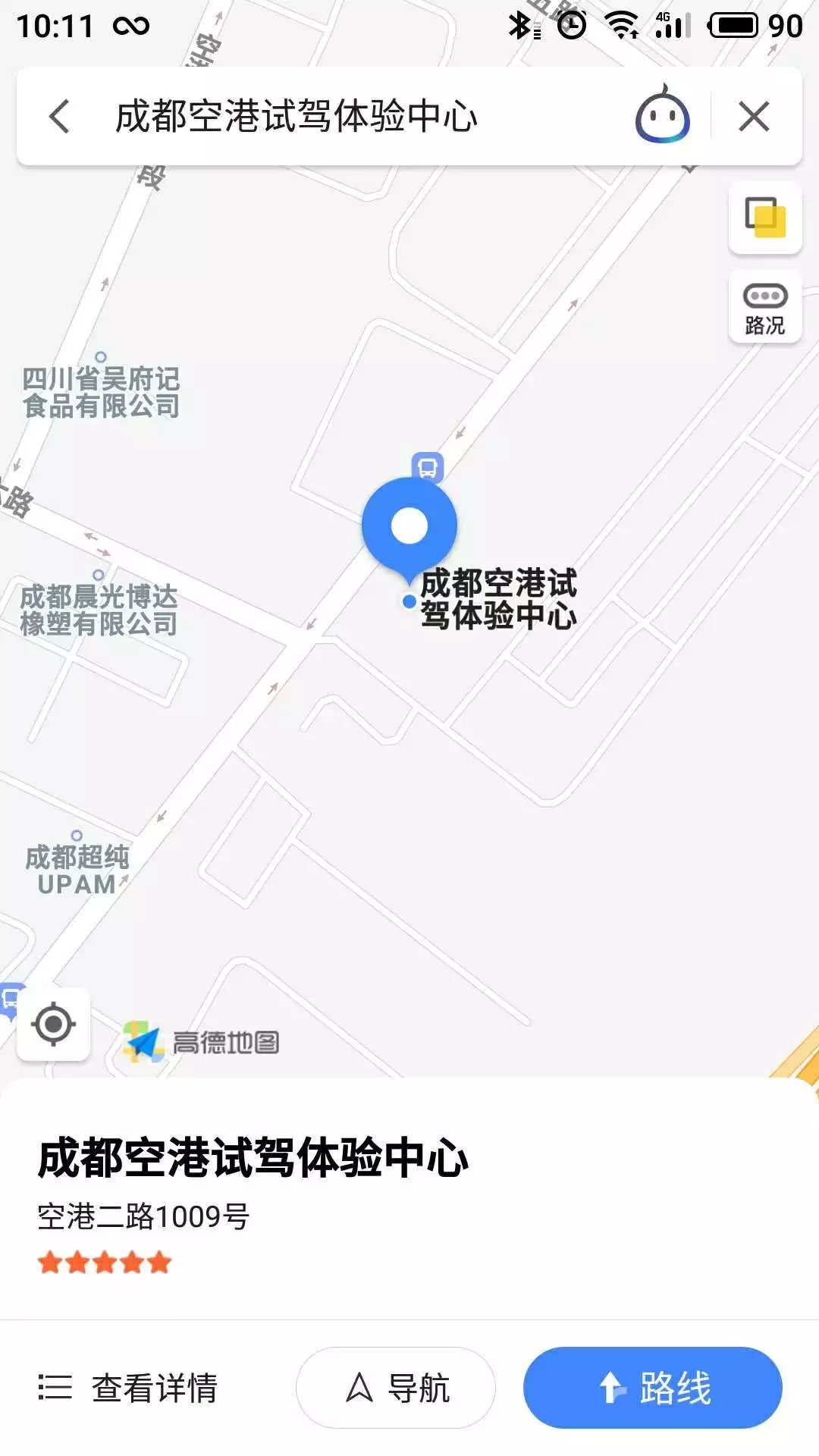819x1456 pixels.
Task: Open the voice assistant robot icon
Action: point(662,116)
